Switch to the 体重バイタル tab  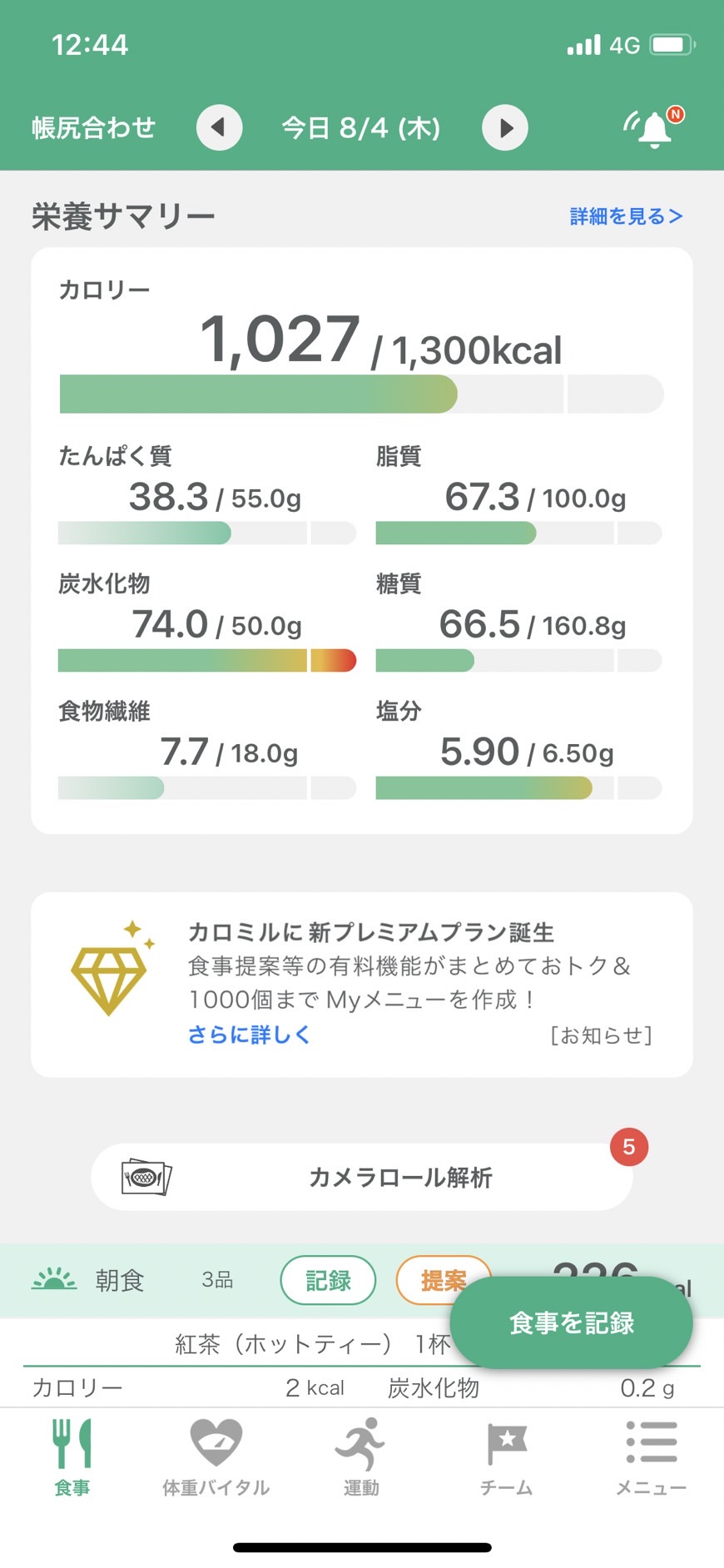coord(216,1458)
